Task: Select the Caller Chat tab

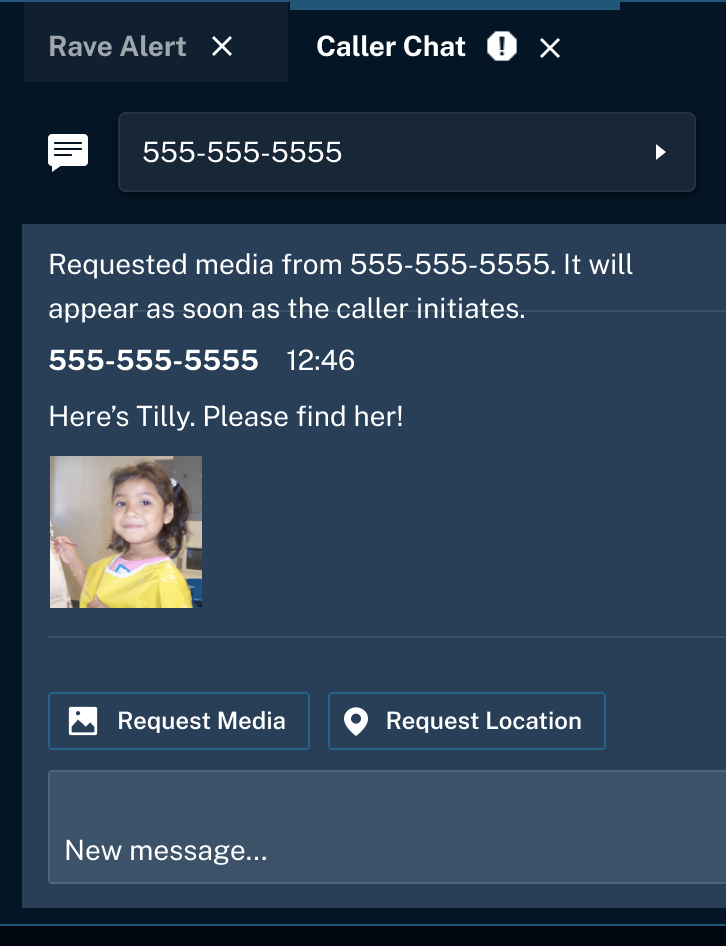Action: point(391,47)
